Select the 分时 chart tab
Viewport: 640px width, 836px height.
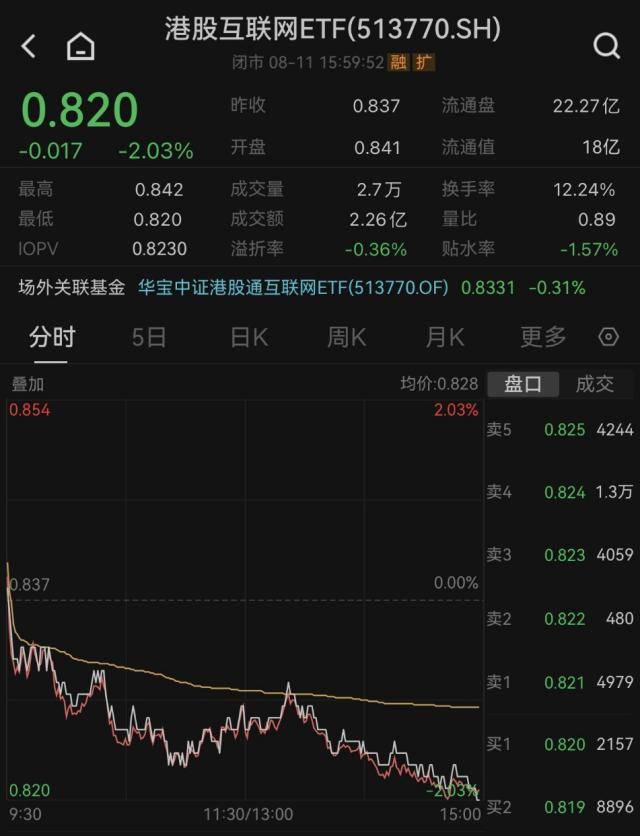coord(52,337)
